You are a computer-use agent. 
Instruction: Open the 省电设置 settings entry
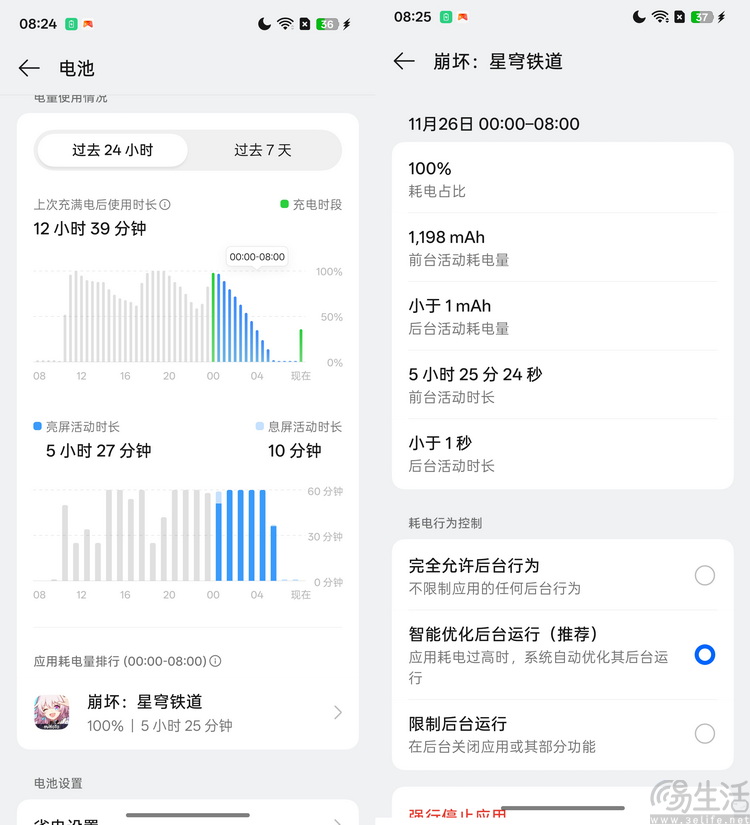tap(68, 819)
